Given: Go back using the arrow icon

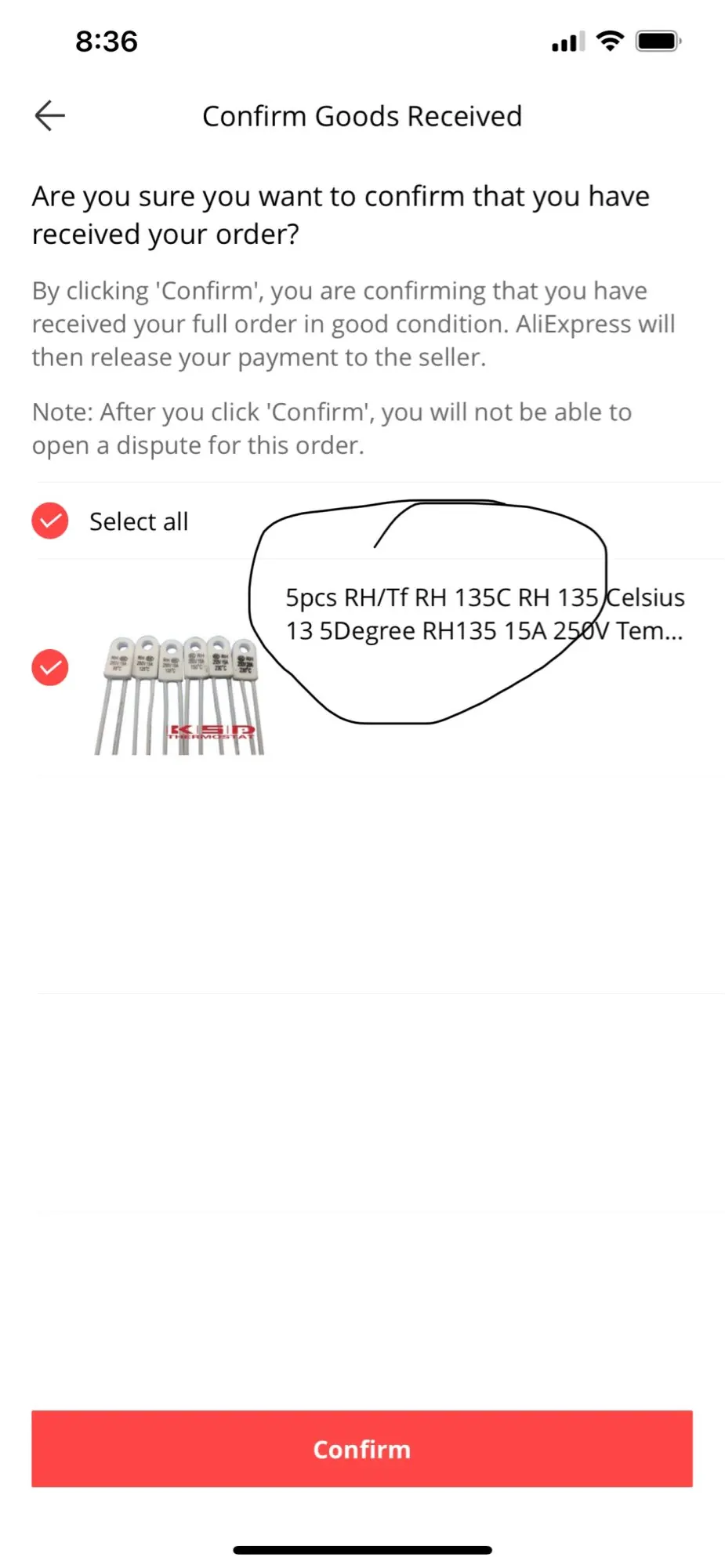Looking at the screenshot, I should [49, 116].
